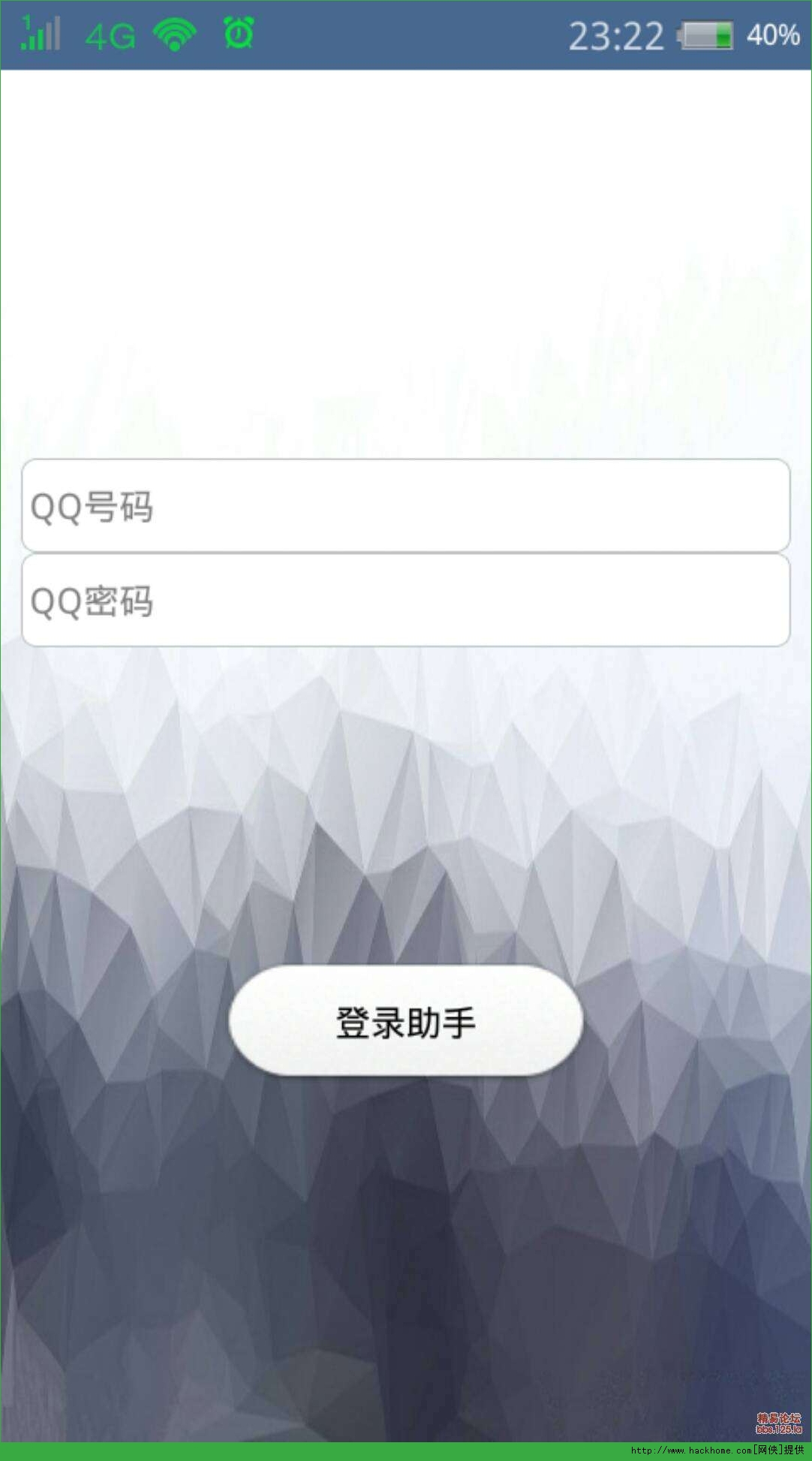Image resolution: width=812 pixels, height=1461 pixels.
Task: Focus the QQ密码 password field
Action: pos(405,601)
